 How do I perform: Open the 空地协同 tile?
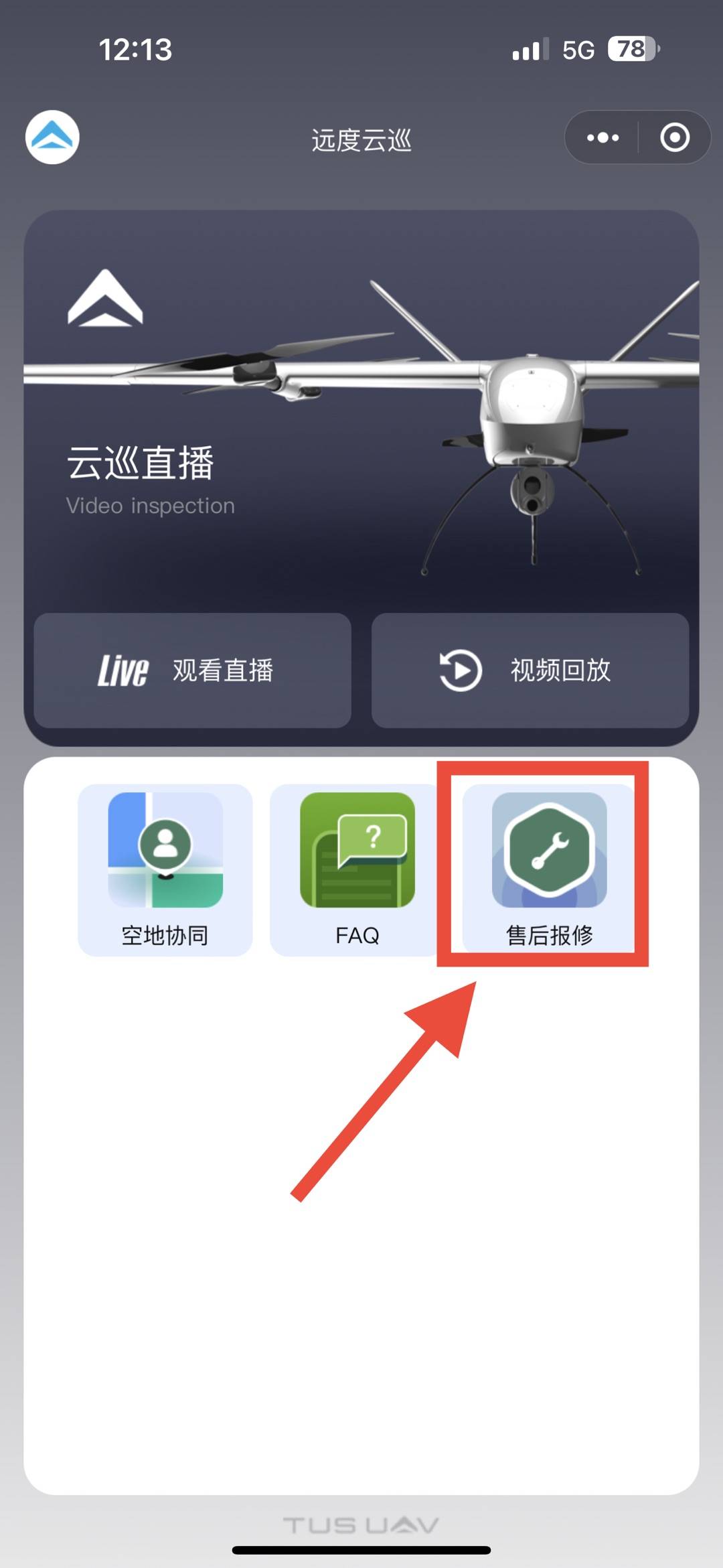pyautogui.click(x=165, y=869)
